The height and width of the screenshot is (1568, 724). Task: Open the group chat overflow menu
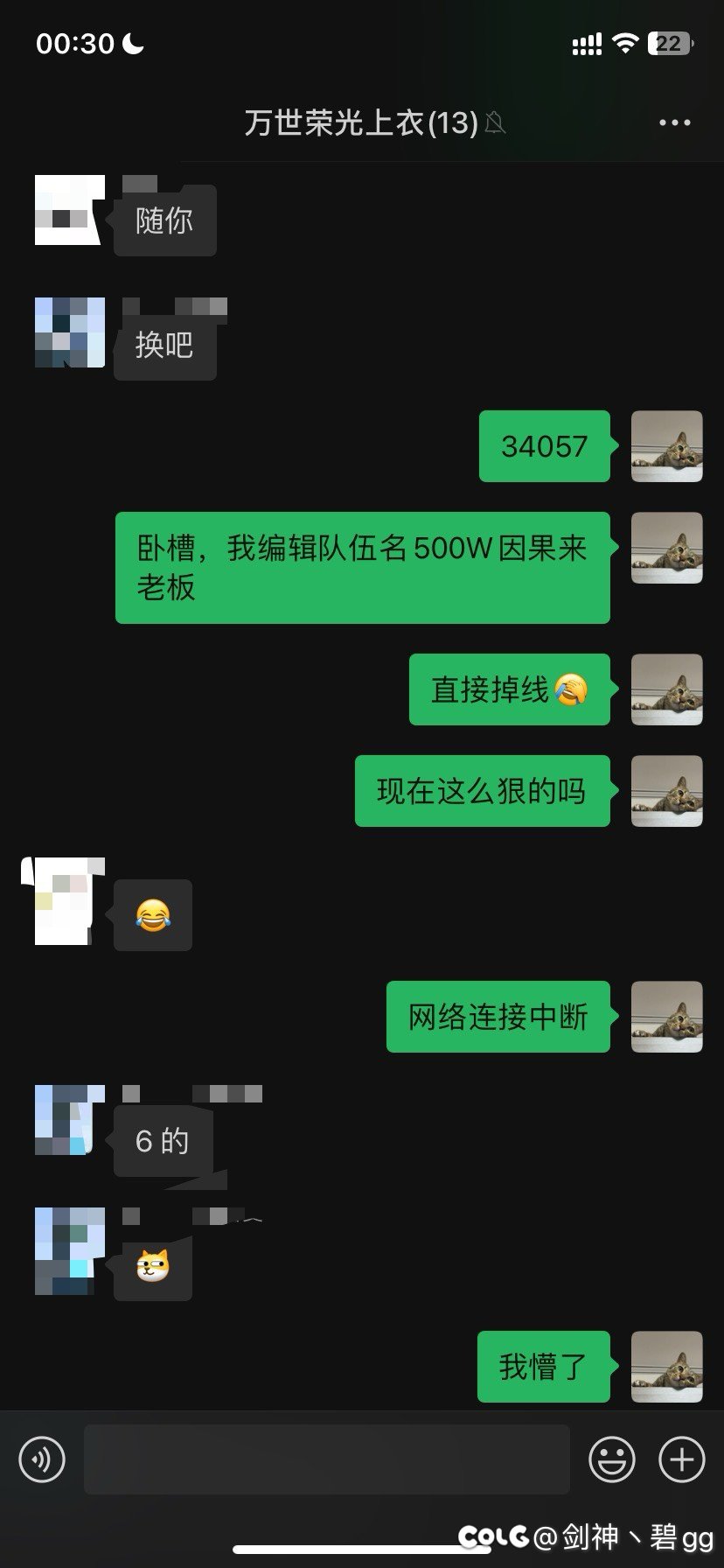tap(674, 123)
